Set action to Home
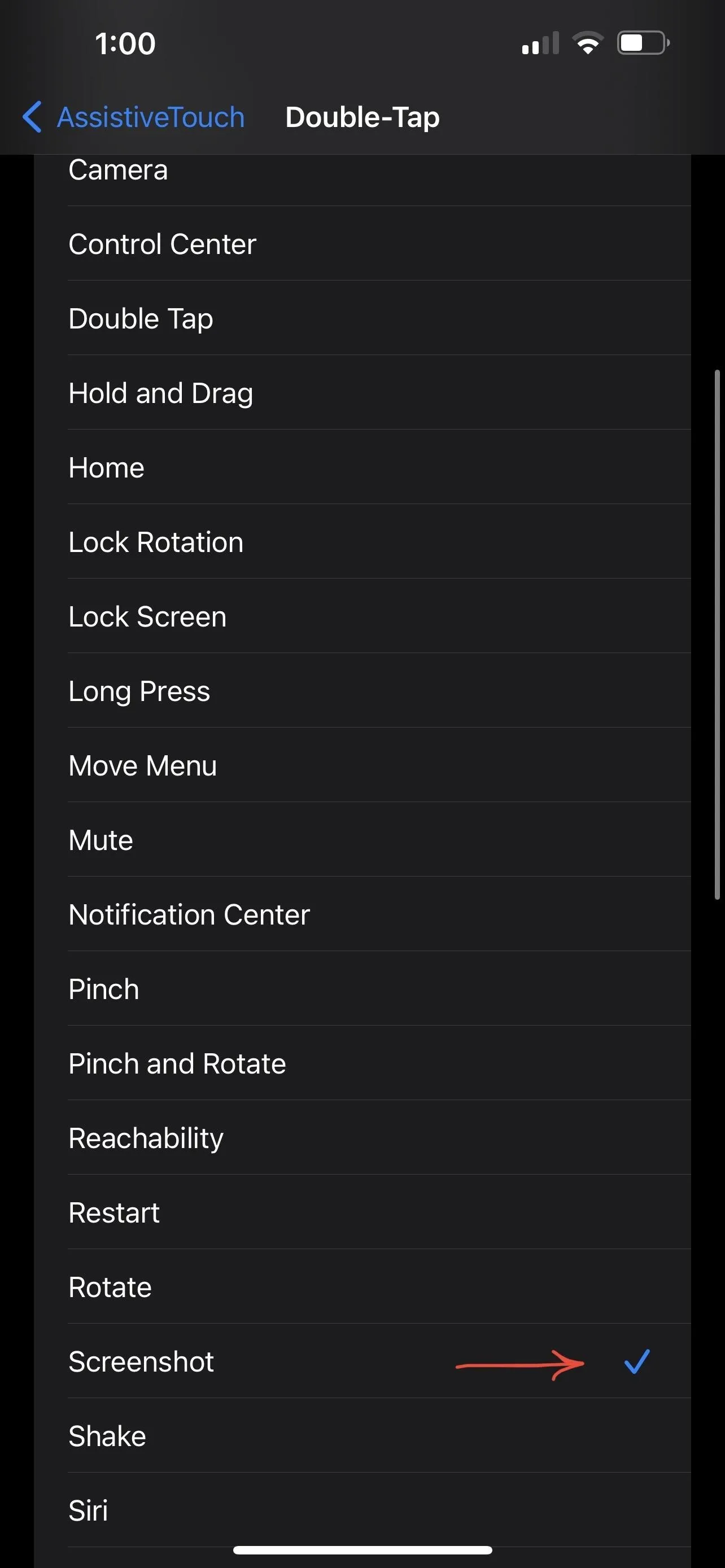The width and height of the screenshot is (725, 1568). [x=362, y=467]
